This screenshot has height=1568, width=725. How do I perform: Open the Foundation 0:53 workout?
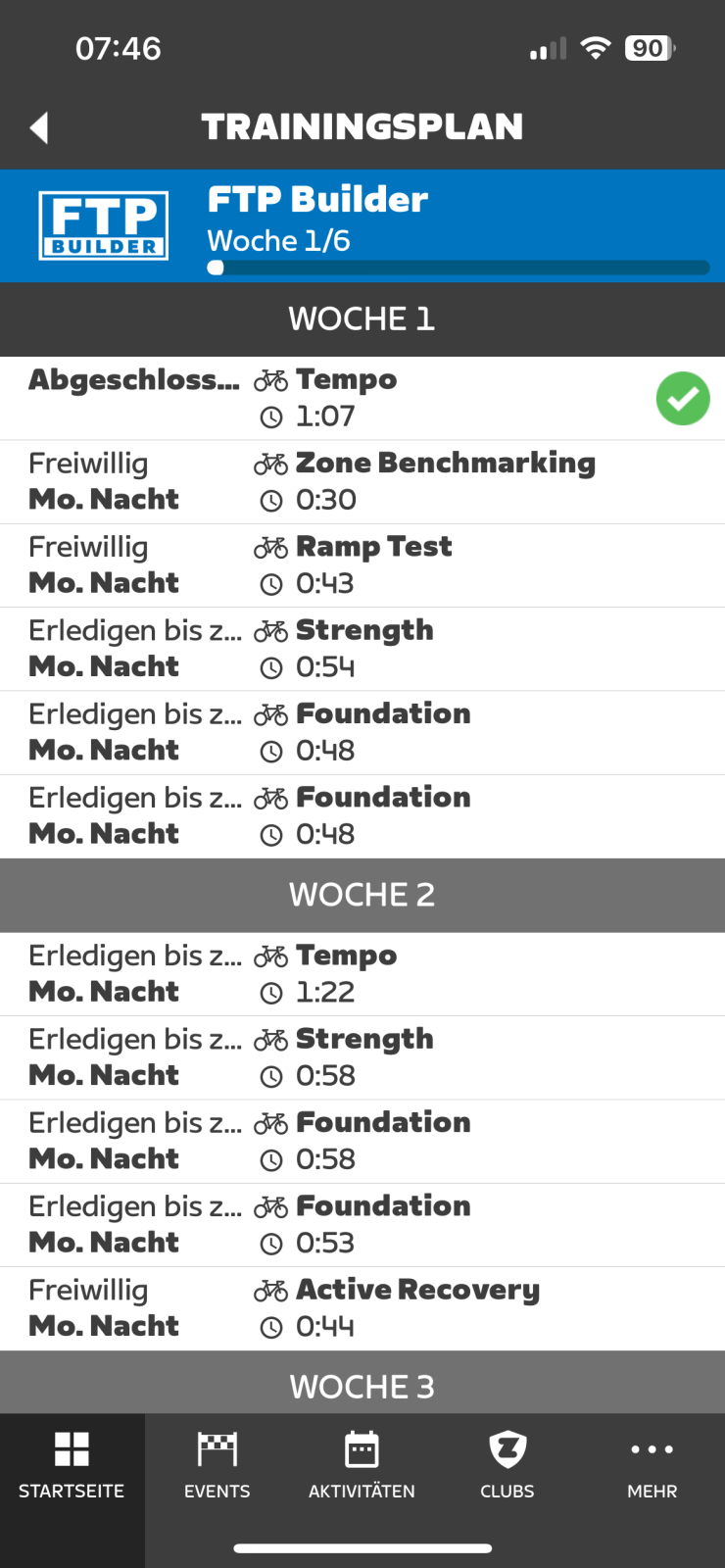tap(362, 1225)
